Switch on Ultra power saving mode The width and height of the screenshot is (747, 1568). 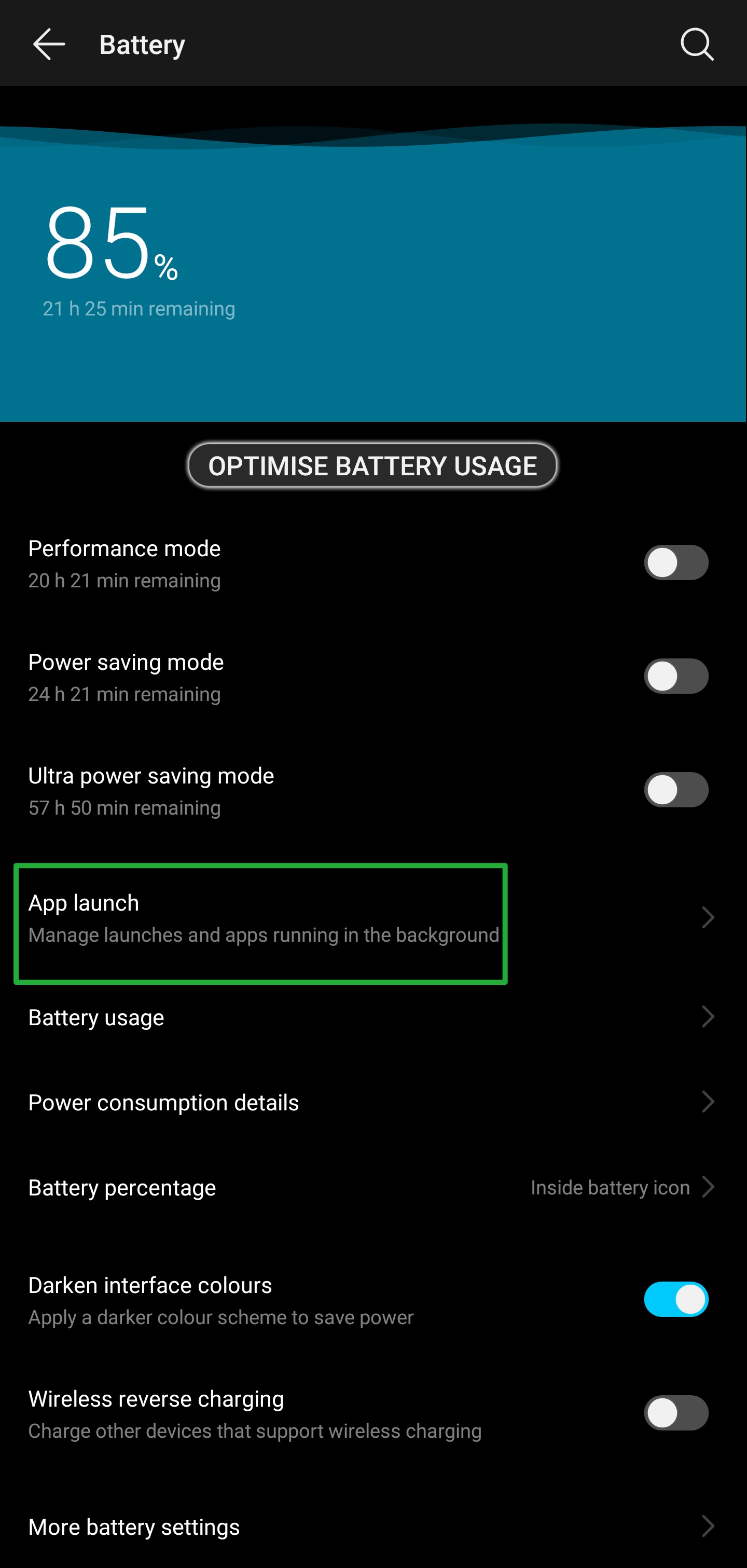click(676, 790)
